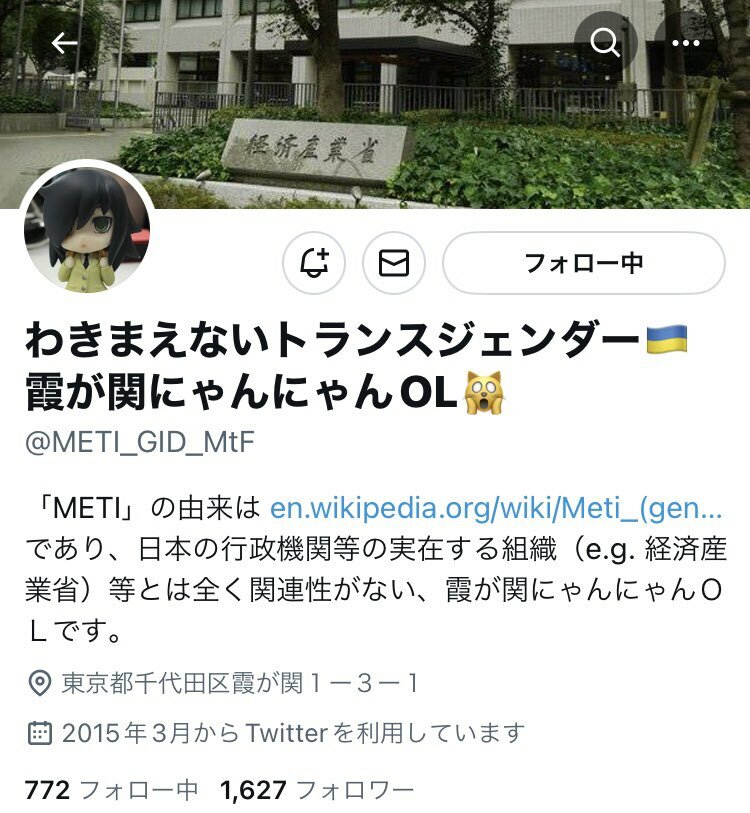750x813 pixels.
Task: Open the en.wikipedia.org link in bio
Action: [x=495, y=508]
